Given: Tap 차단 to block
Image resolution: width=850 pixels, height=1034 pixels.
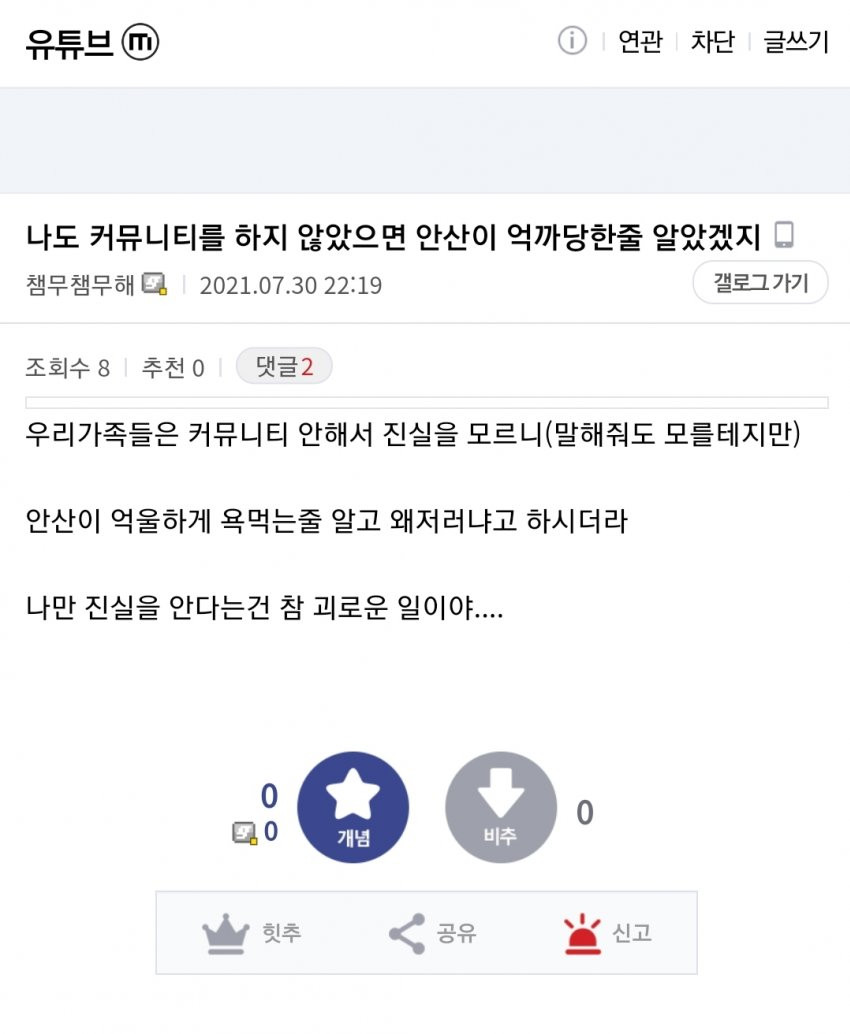Looking at the screenshot, I should click(712, 42).
